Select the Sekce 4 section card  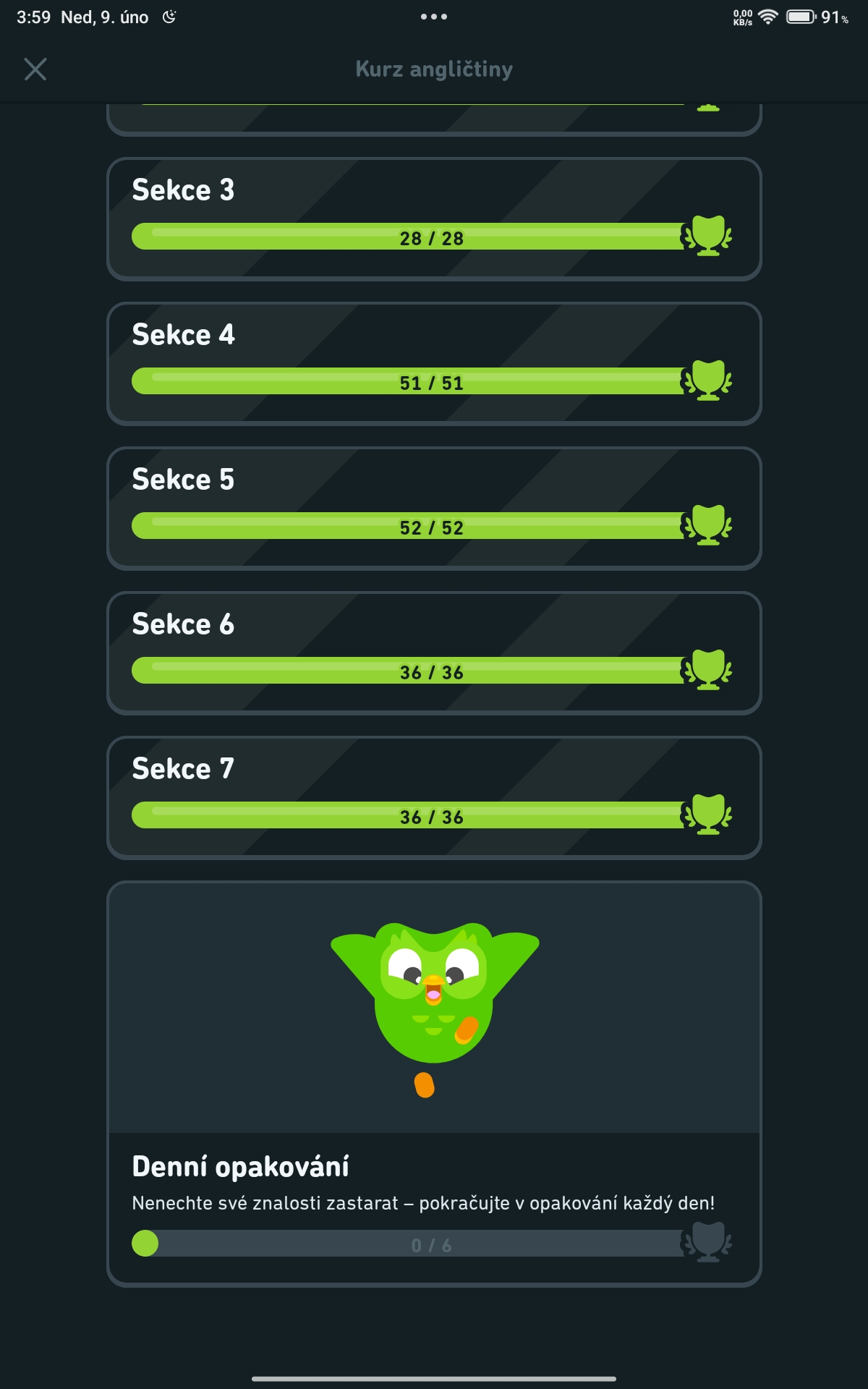[x=434, y=363]
